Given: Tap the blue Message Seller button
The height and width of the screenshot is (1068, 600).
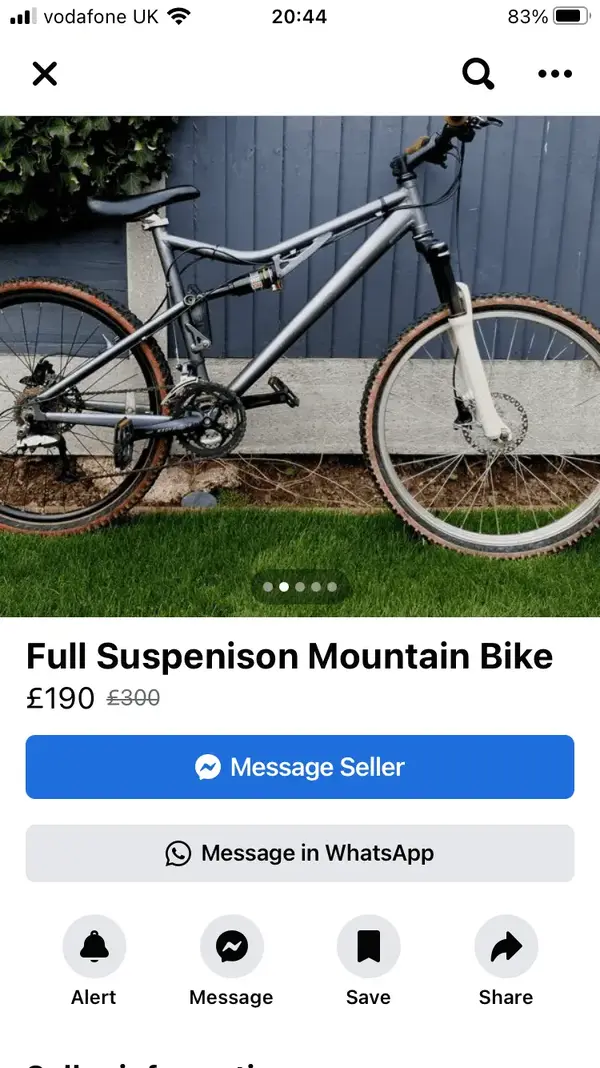Looking at the screenshot, I should [300, 767].
